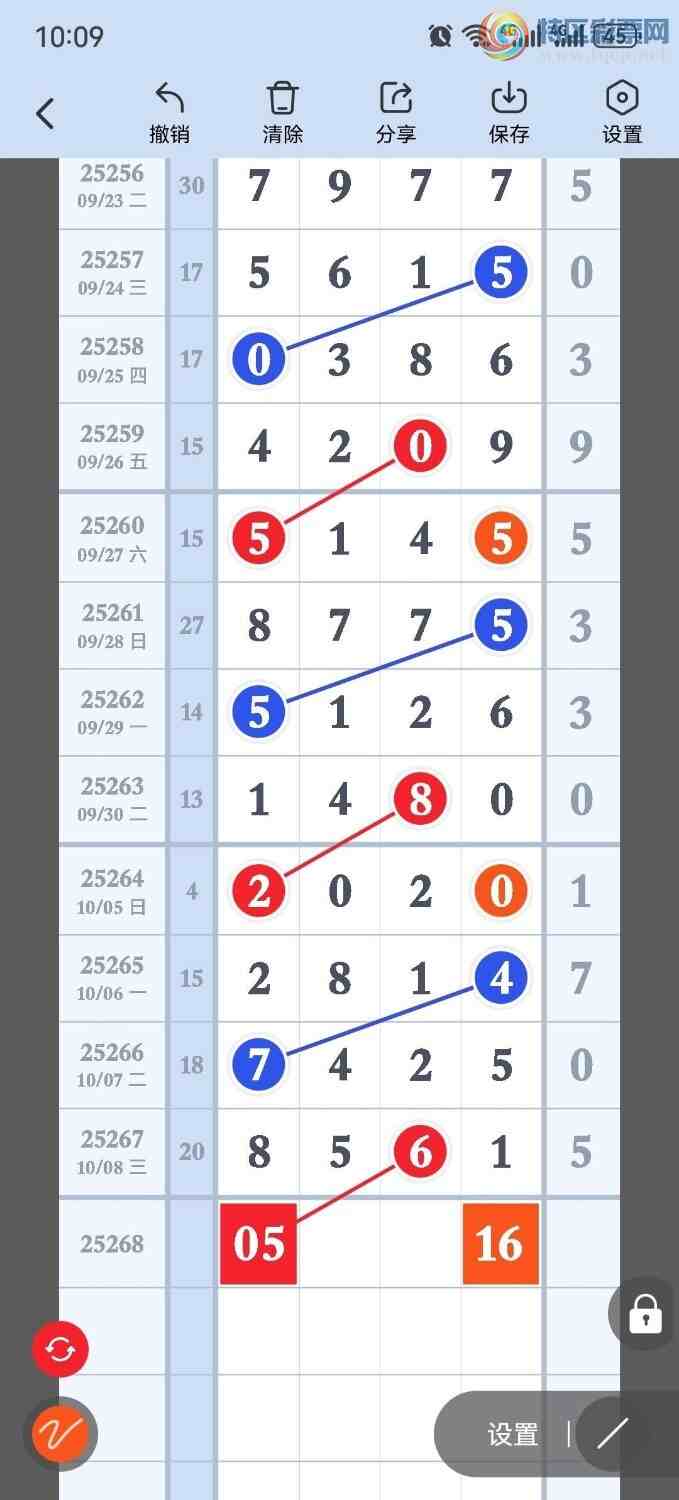The height and width of the screenshot is (1500, 679).
Task: Tap the lock icon button
Action: click(x=645, y=1314)
